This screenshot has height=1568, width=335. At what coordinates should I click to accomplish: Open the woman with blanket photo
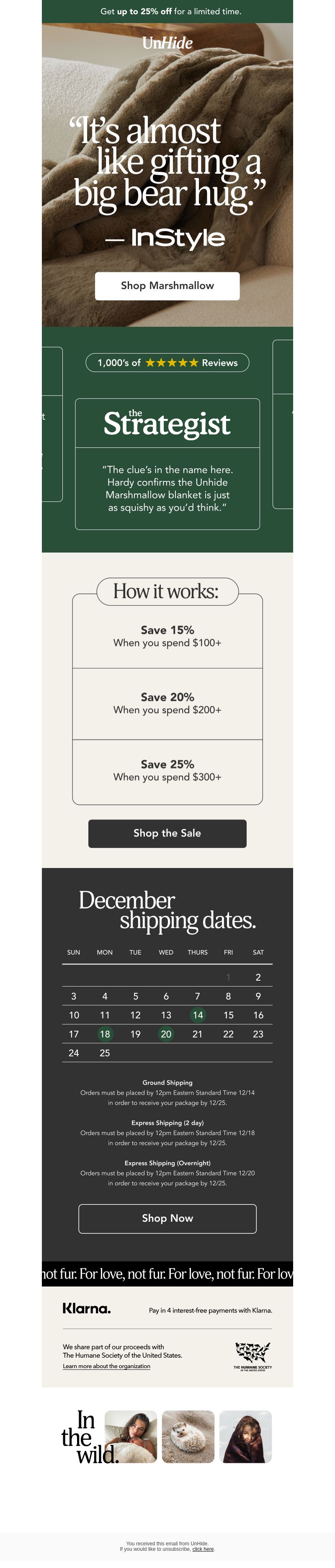point(131,1436)
